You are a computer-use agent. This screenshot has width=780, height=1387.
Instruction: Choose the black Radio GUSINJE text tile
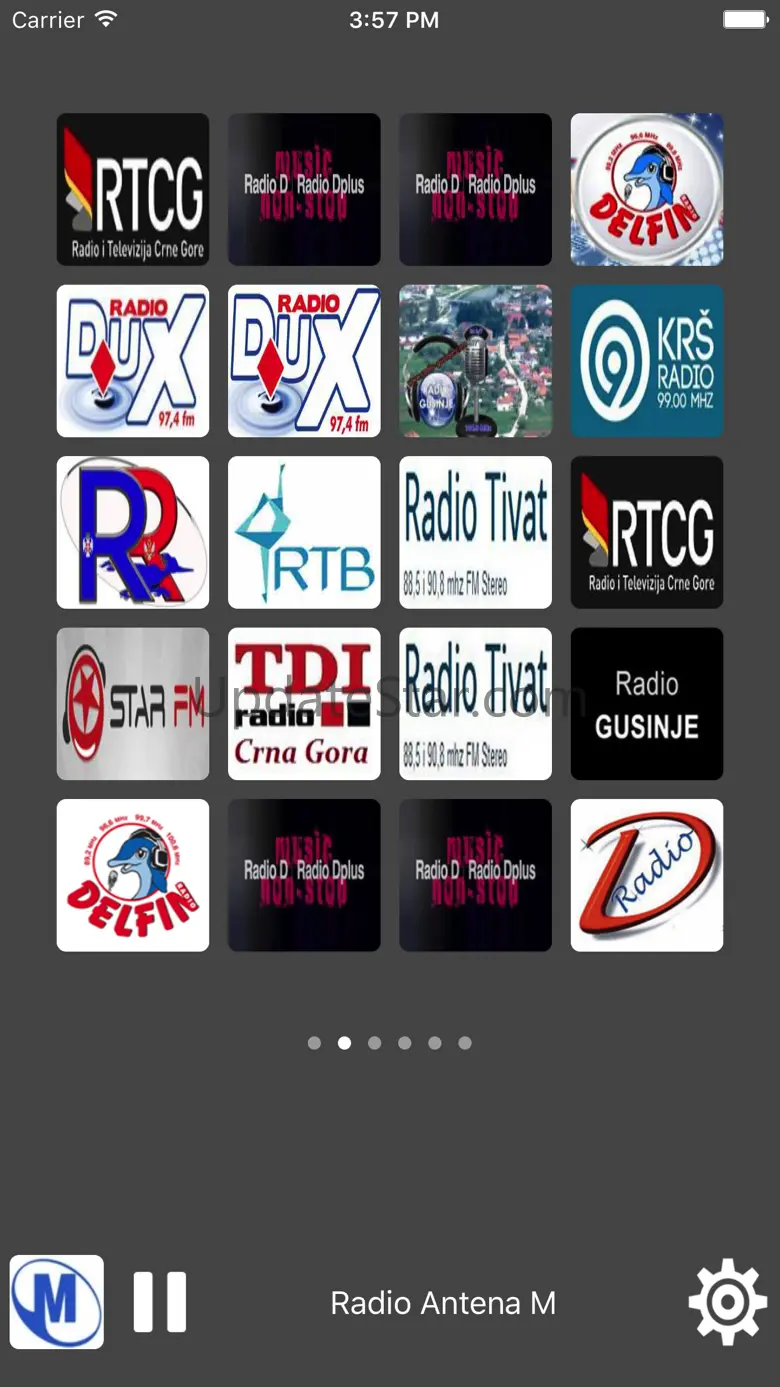coord(647,704)
